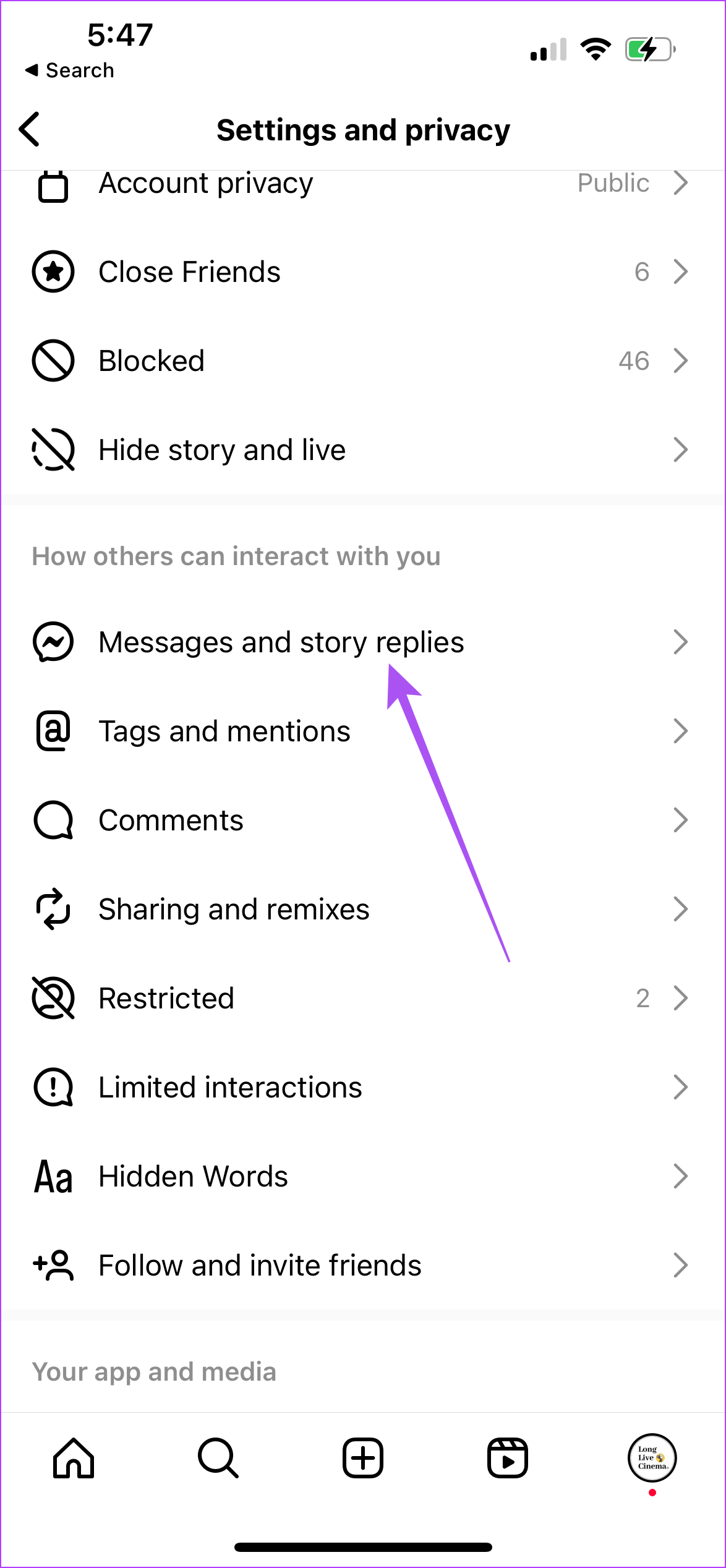Open Search from the bottom bar
The height and width of the screenshot is (1568, 726).
point(218,1459)
